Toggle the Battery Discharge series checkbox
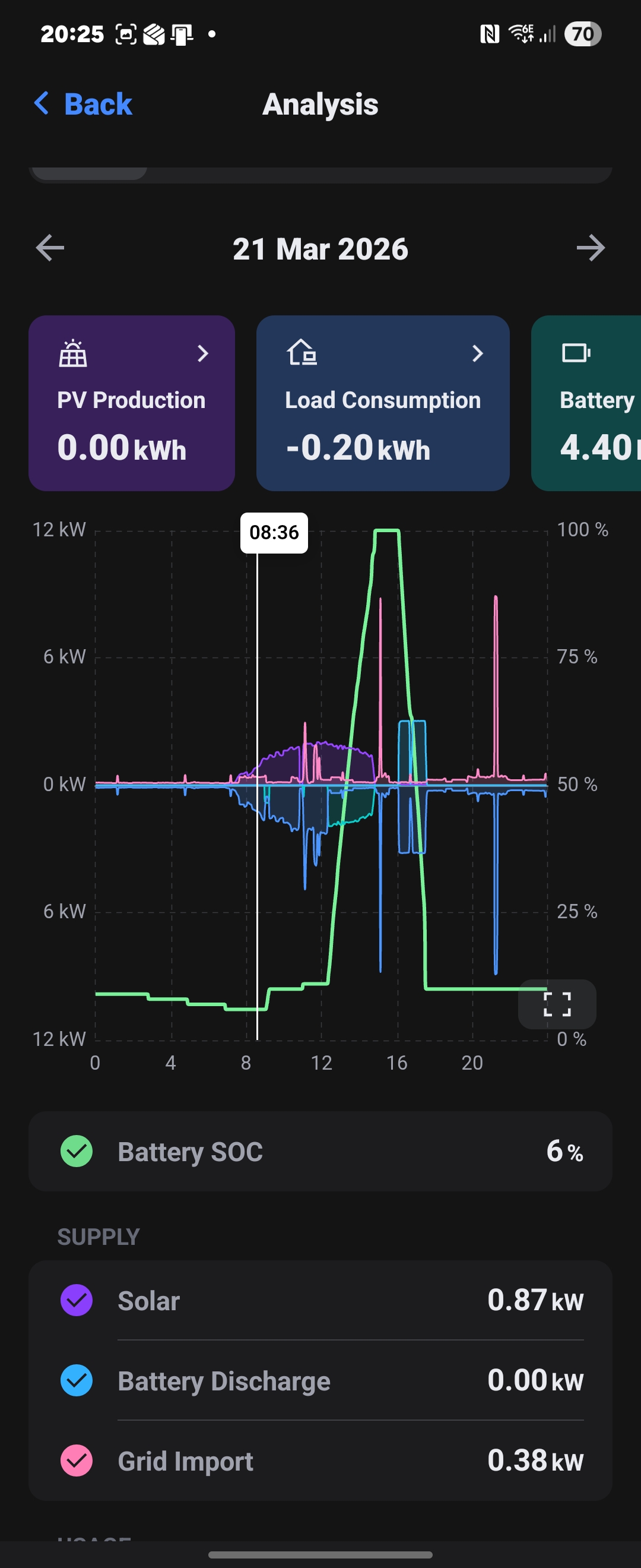The height and width of the screenshot is (1568, 641). coord(77,1380)
